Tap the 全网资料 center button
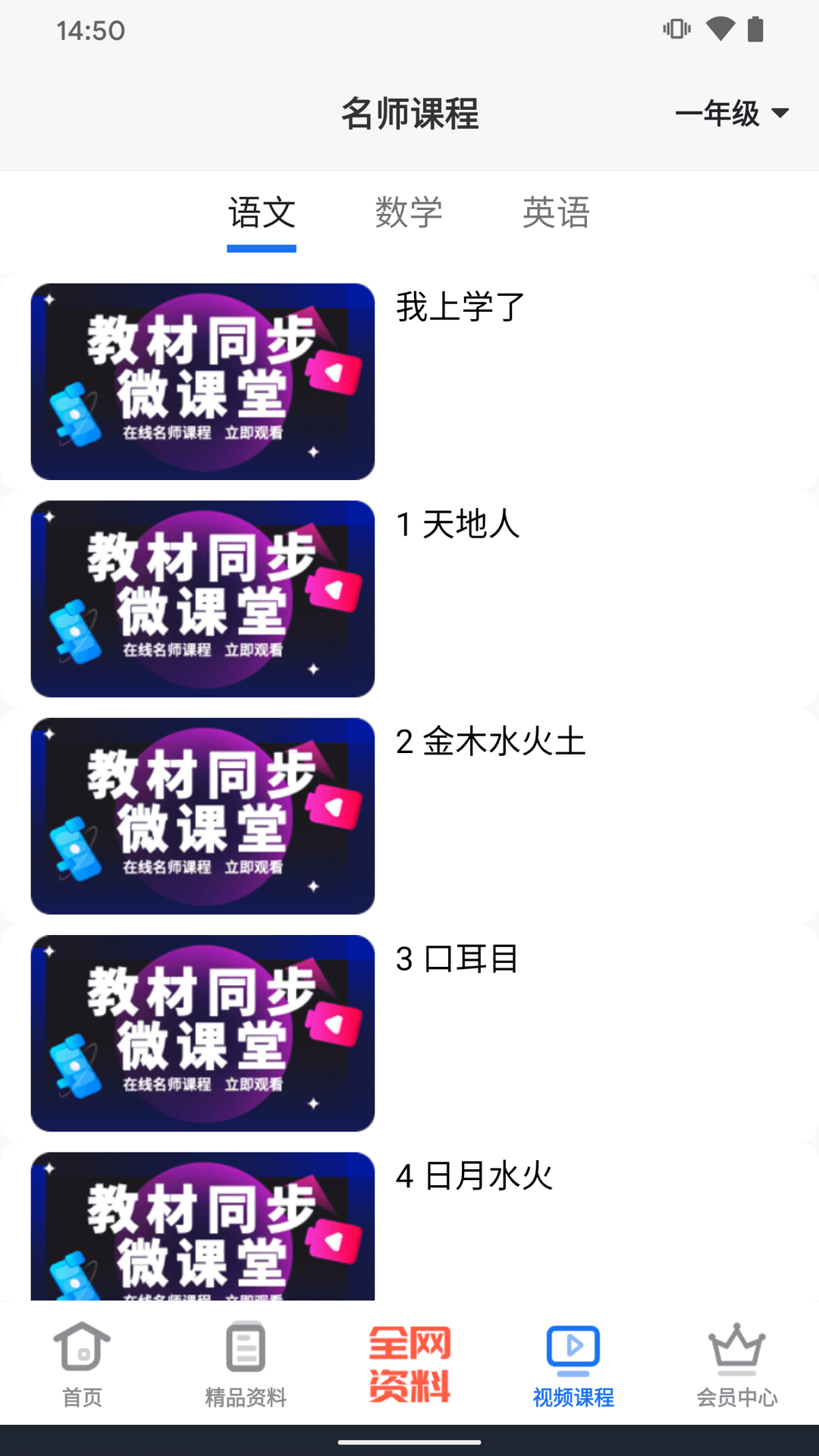This screenshot has width=819, height=1456. click(409, 1363)
